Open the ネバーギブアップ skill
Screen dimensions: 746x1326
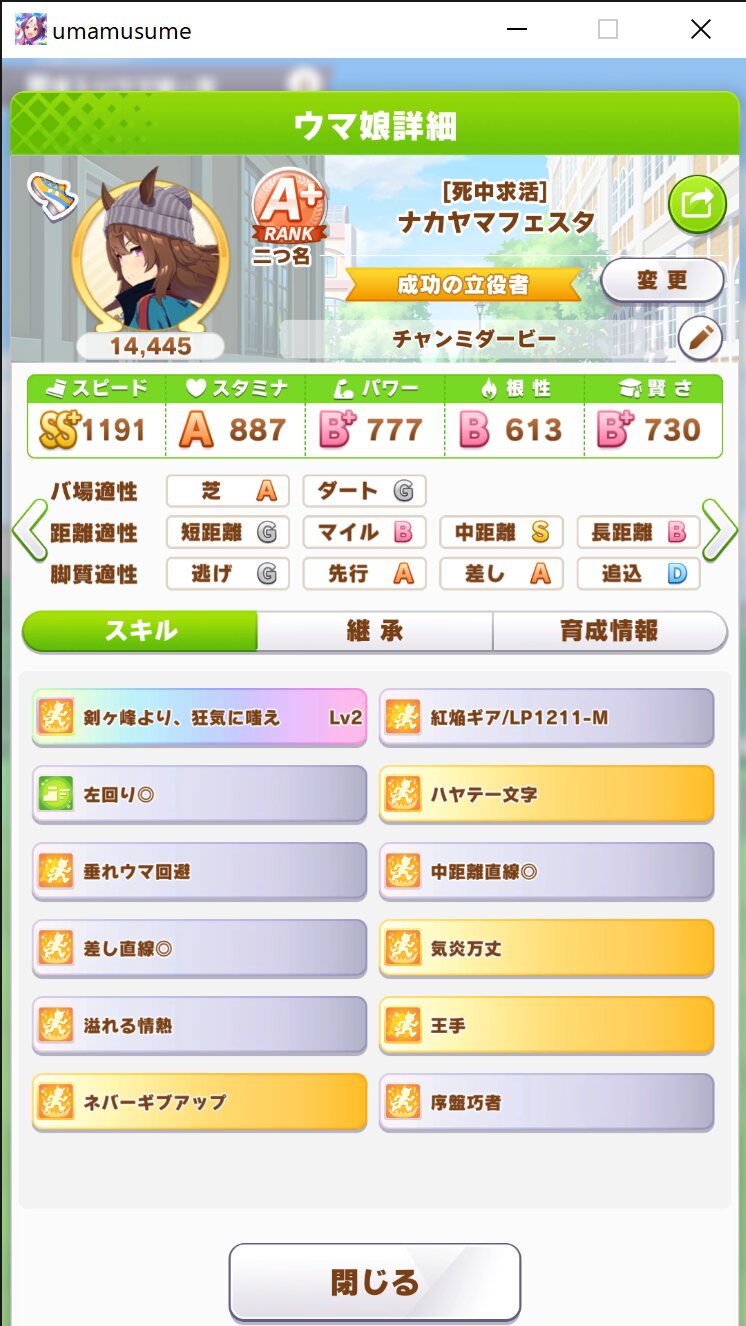click(x=199, y=1102)
